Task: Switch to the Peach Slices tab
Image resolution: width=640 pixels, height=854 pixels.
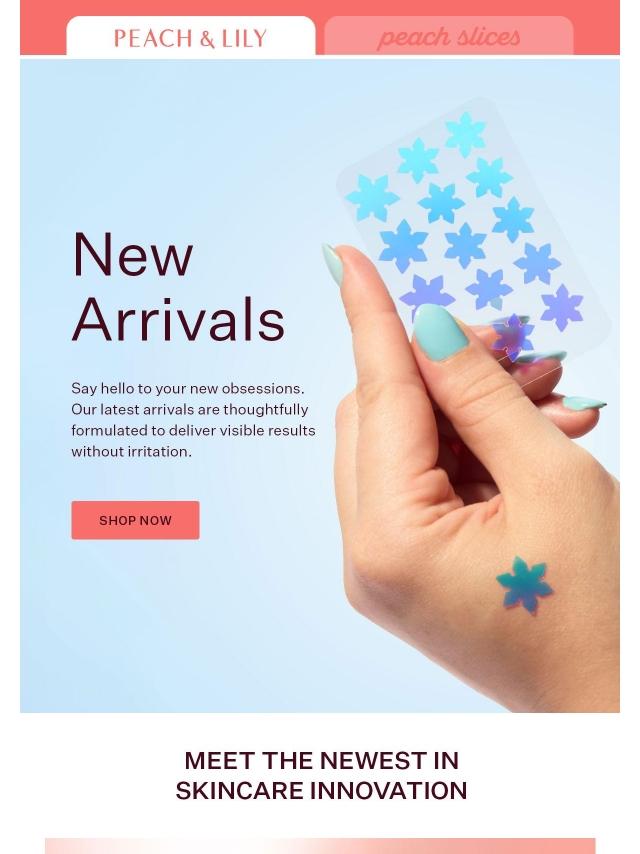Action: coord(448,38)
